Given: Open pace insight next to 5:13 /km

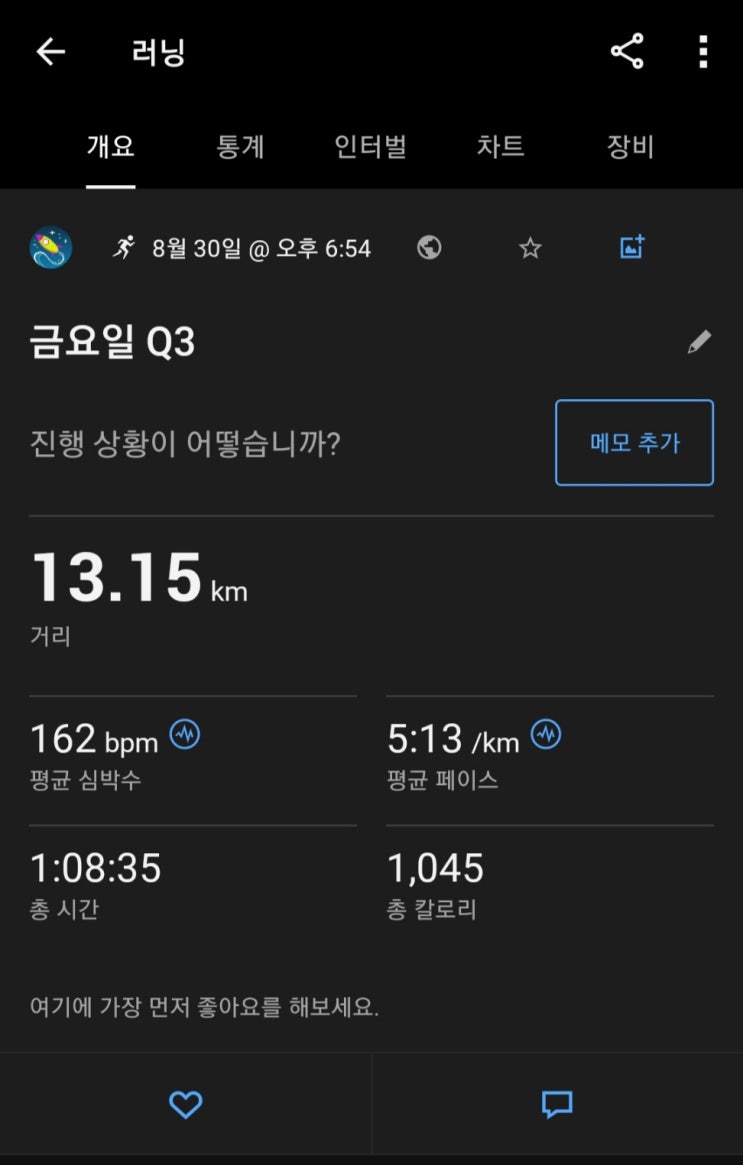Looking at the screenshot, I should click(546, 735).
